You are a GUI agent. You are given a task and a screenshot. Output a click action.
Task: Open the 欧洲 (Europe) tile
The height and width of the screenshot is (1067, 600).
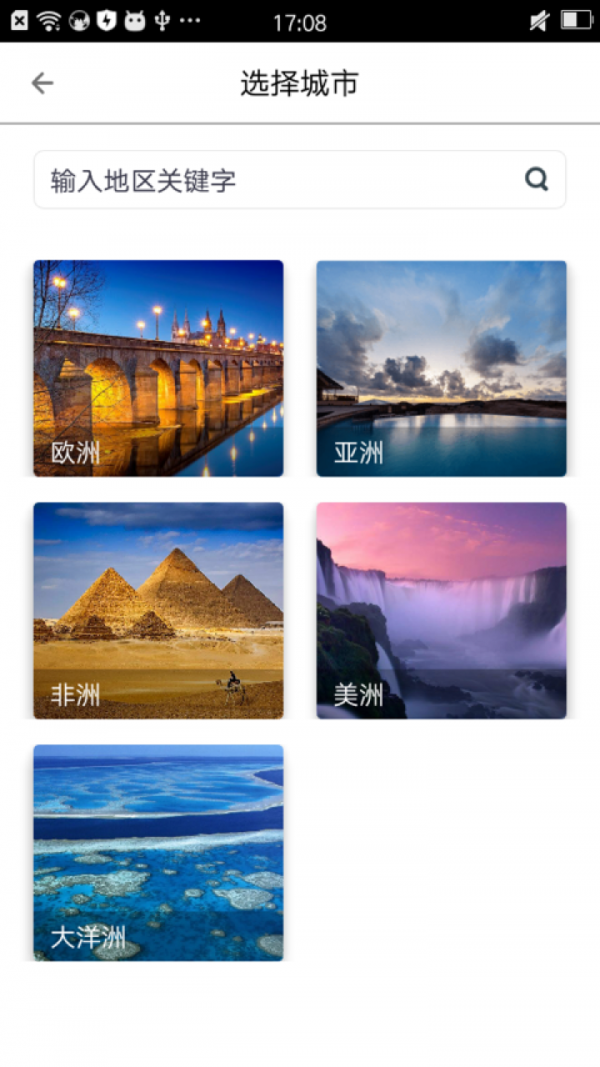[x=158, y=368]
